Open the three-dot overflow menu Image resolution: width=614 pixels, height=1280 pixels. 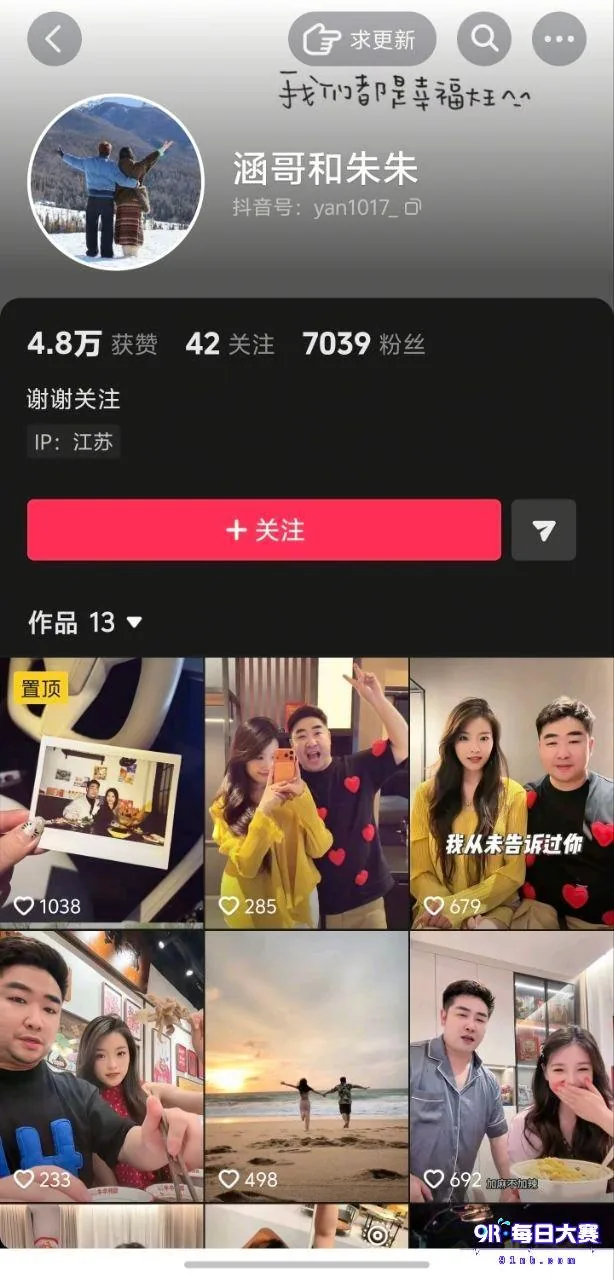pyautogui.click(x=559, y=40)
